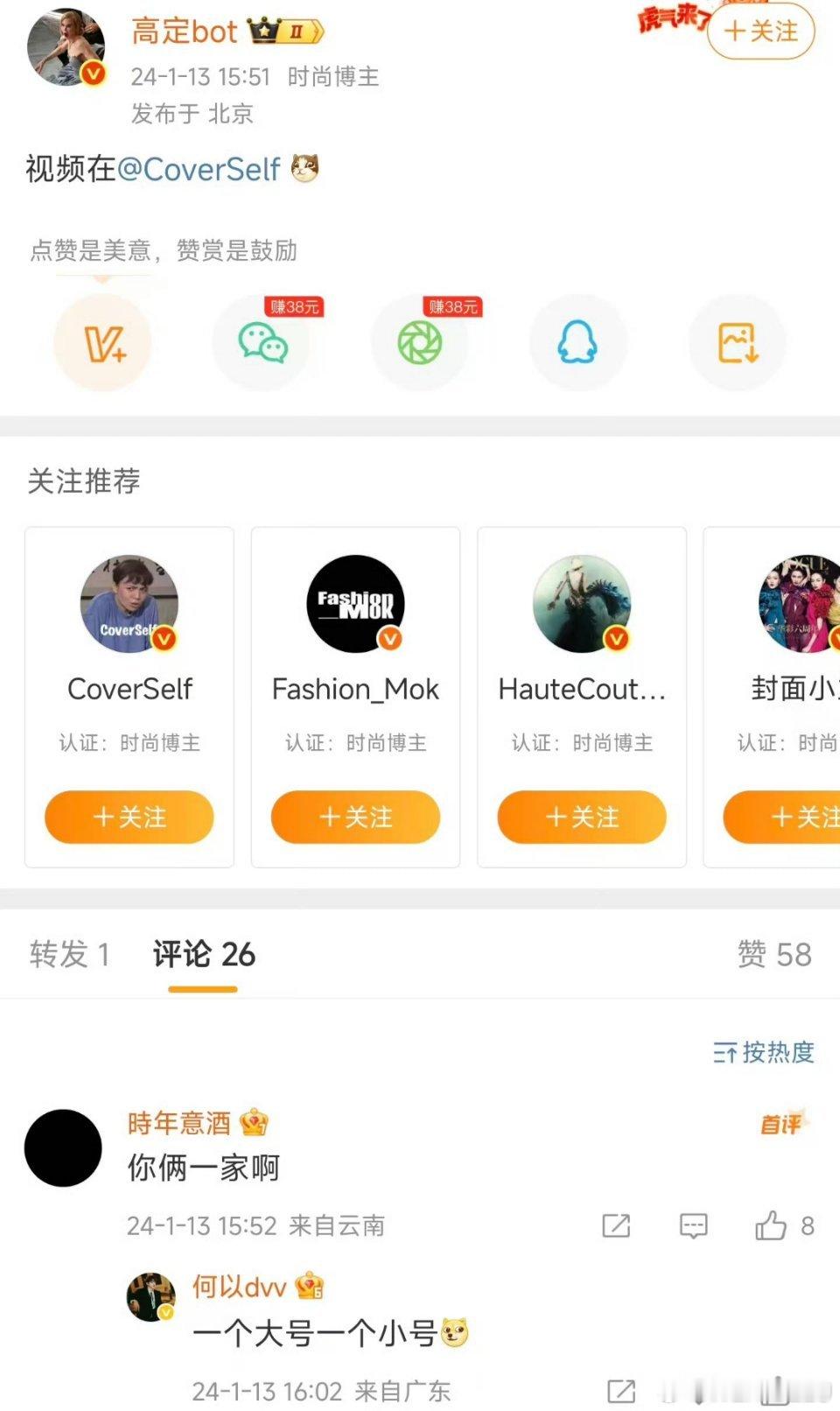Follow the Fashion_Mok account
Screen dimensions: 840x1411
point(355,817)
